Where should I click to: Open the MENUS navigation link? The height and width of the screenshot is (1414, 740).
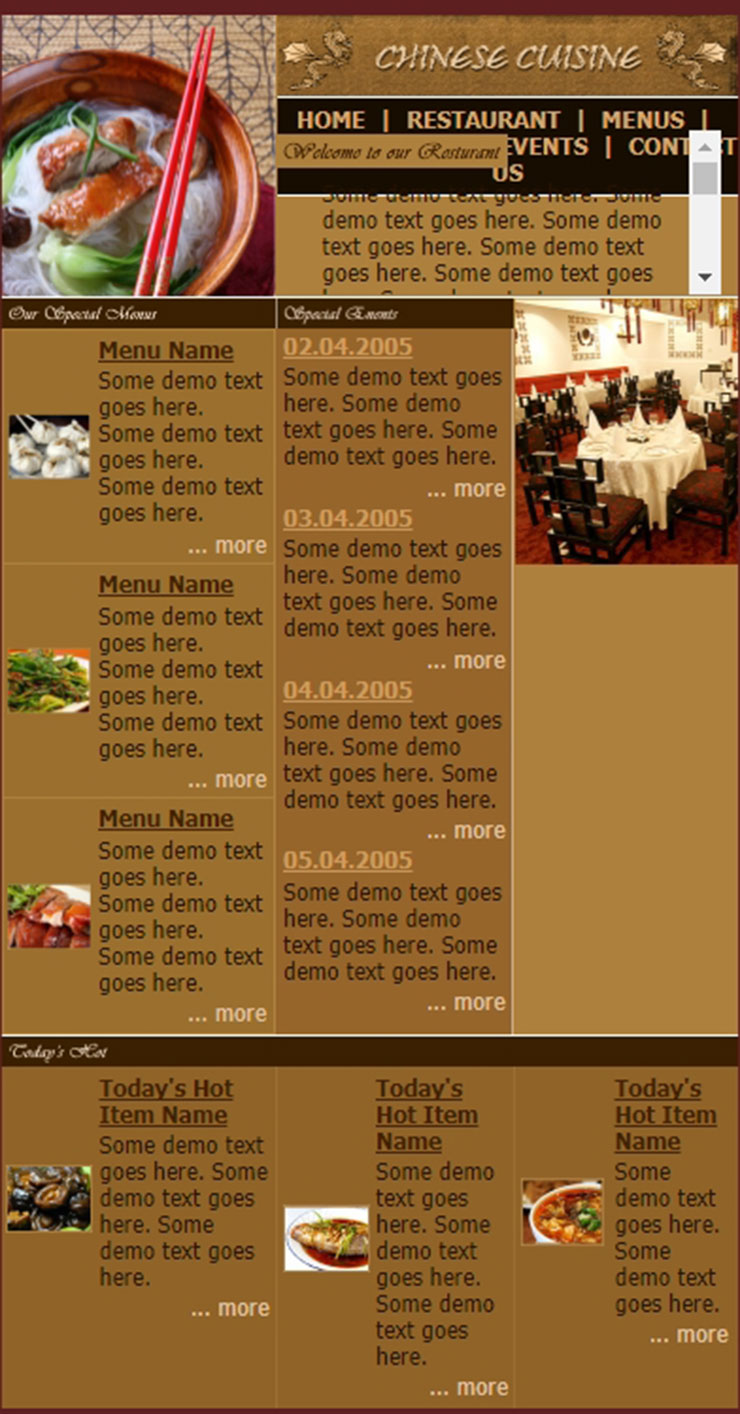click(x=643, y=120)
